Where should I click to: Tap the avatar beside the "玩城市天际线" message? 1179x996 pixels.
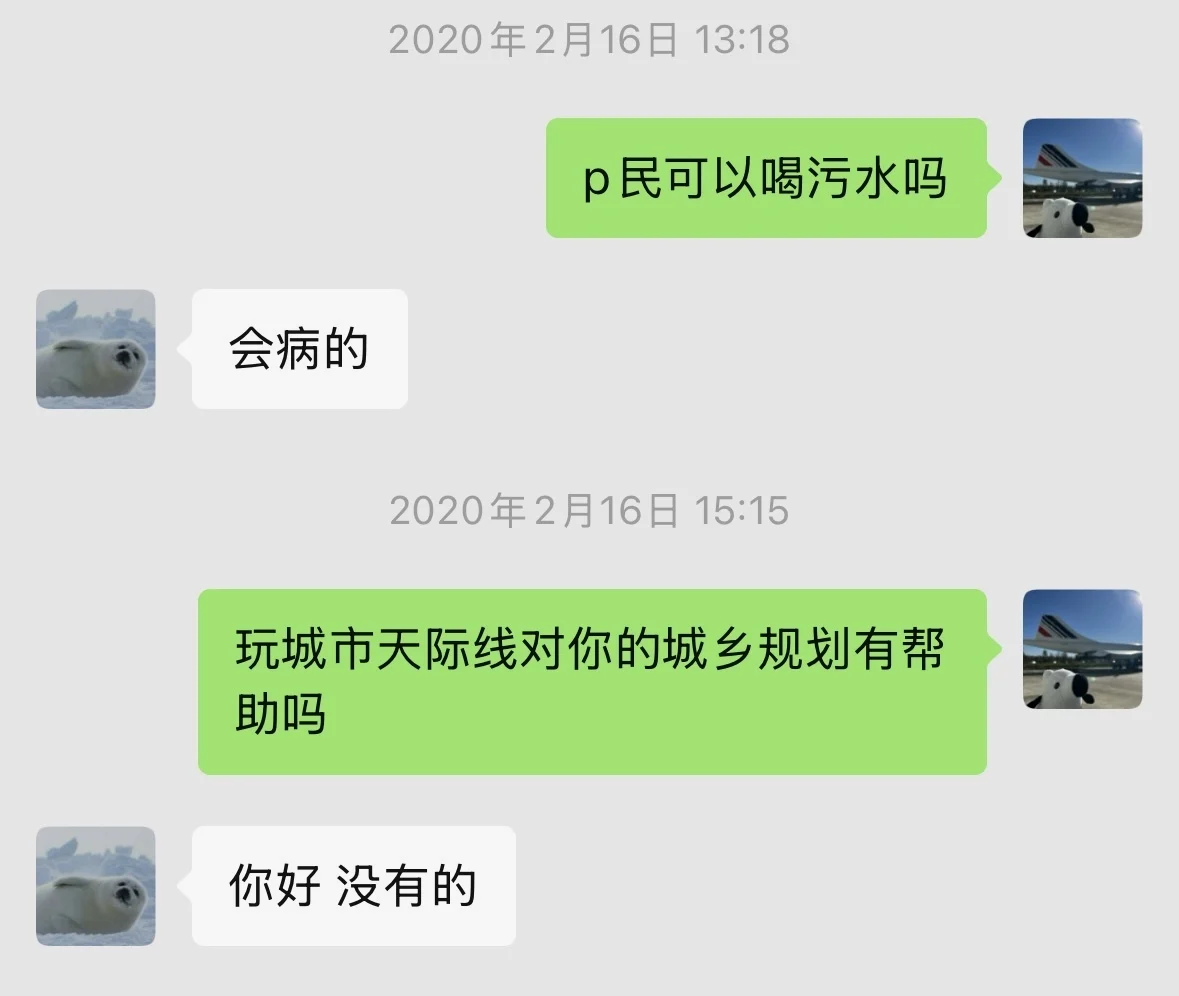click(1082, 649)
